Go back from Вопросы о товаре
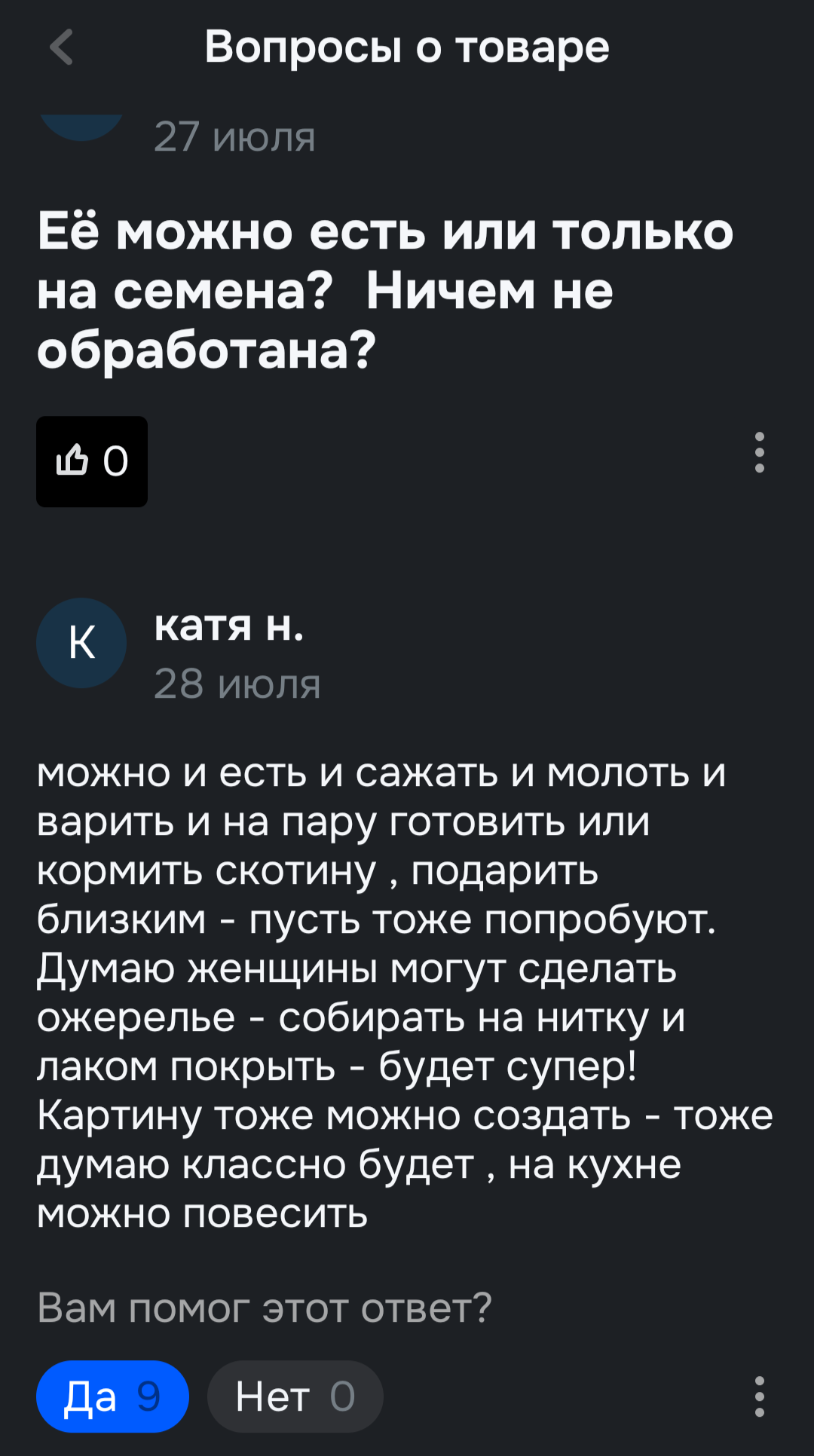This screenshot has width=814, height=1456. (x=61, y=47)
